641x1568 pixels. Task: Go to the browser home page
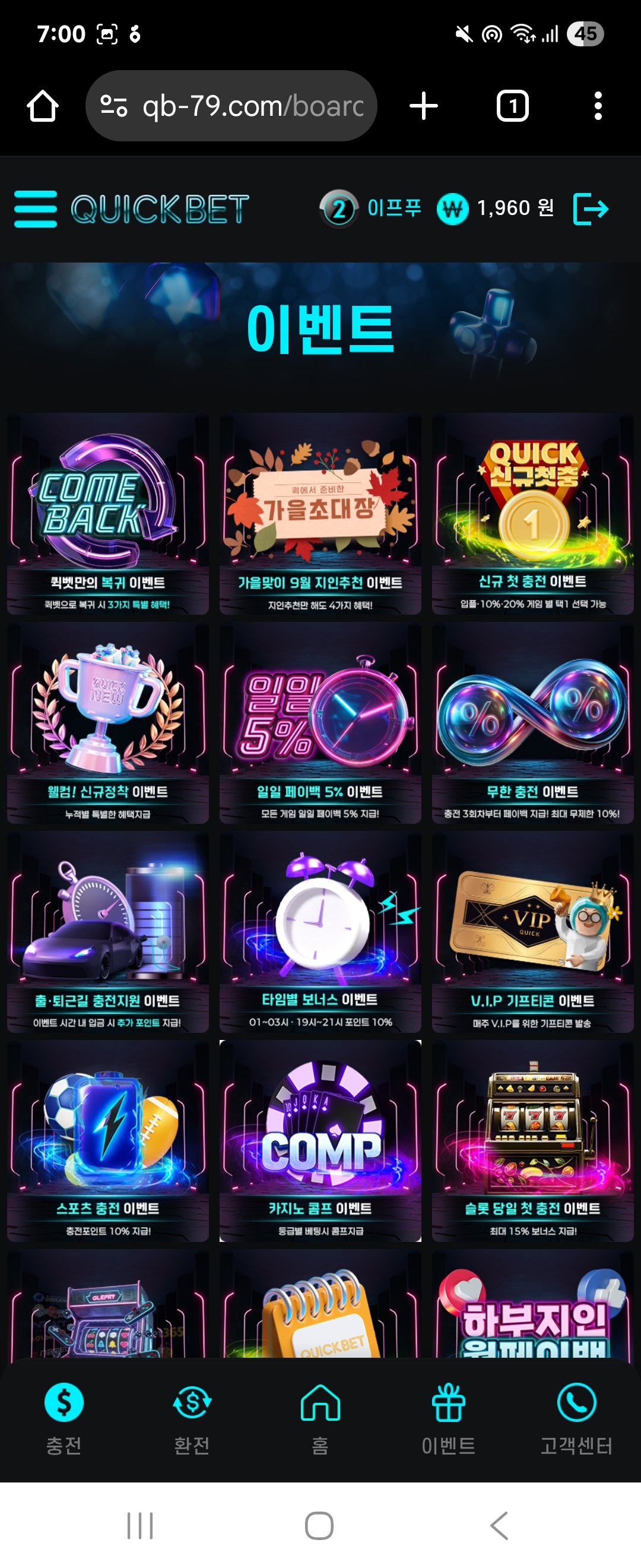tap(43, 106)
